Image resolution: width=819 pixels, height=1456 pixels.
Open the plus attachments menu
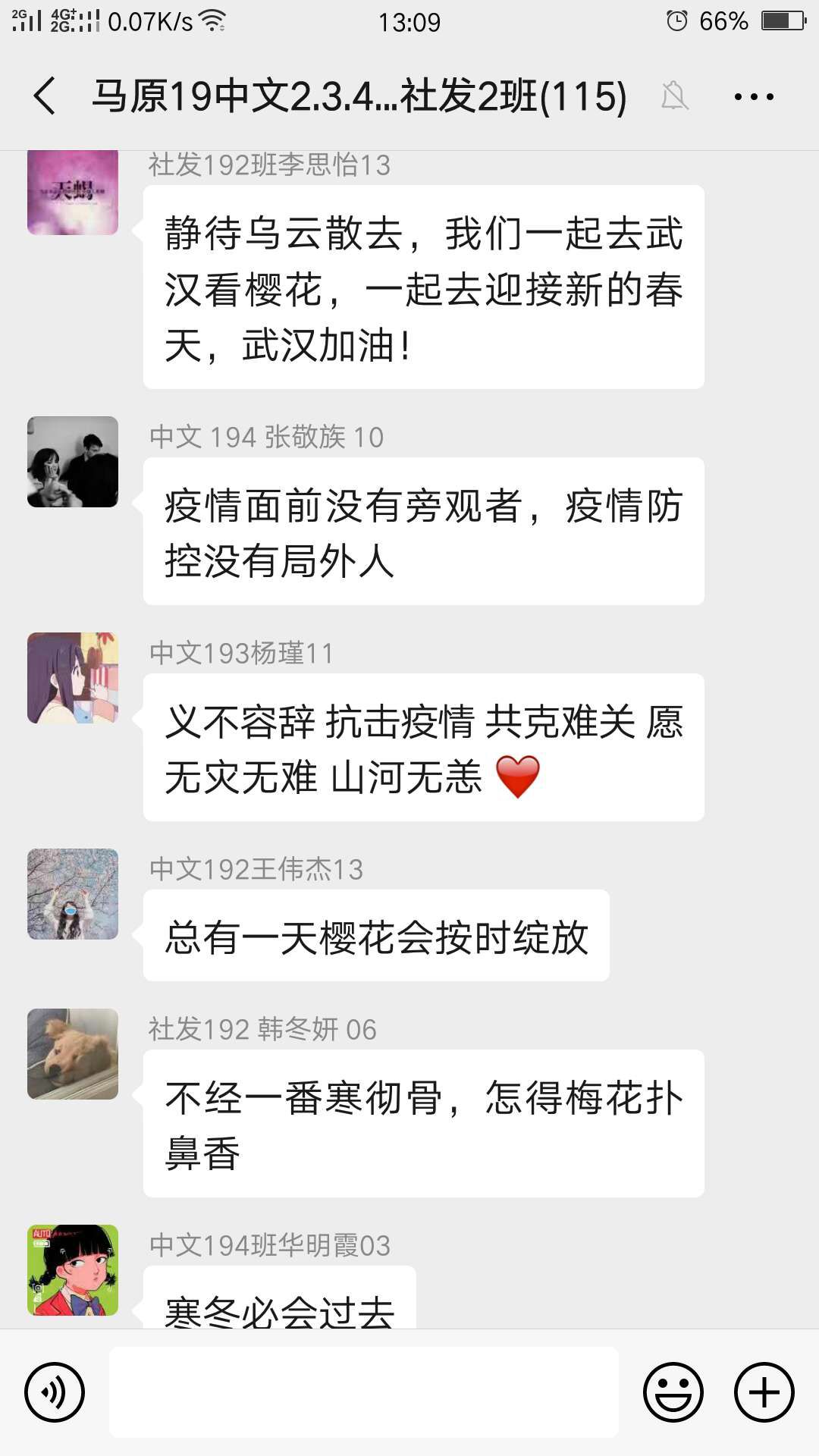tap(764, 1392)
